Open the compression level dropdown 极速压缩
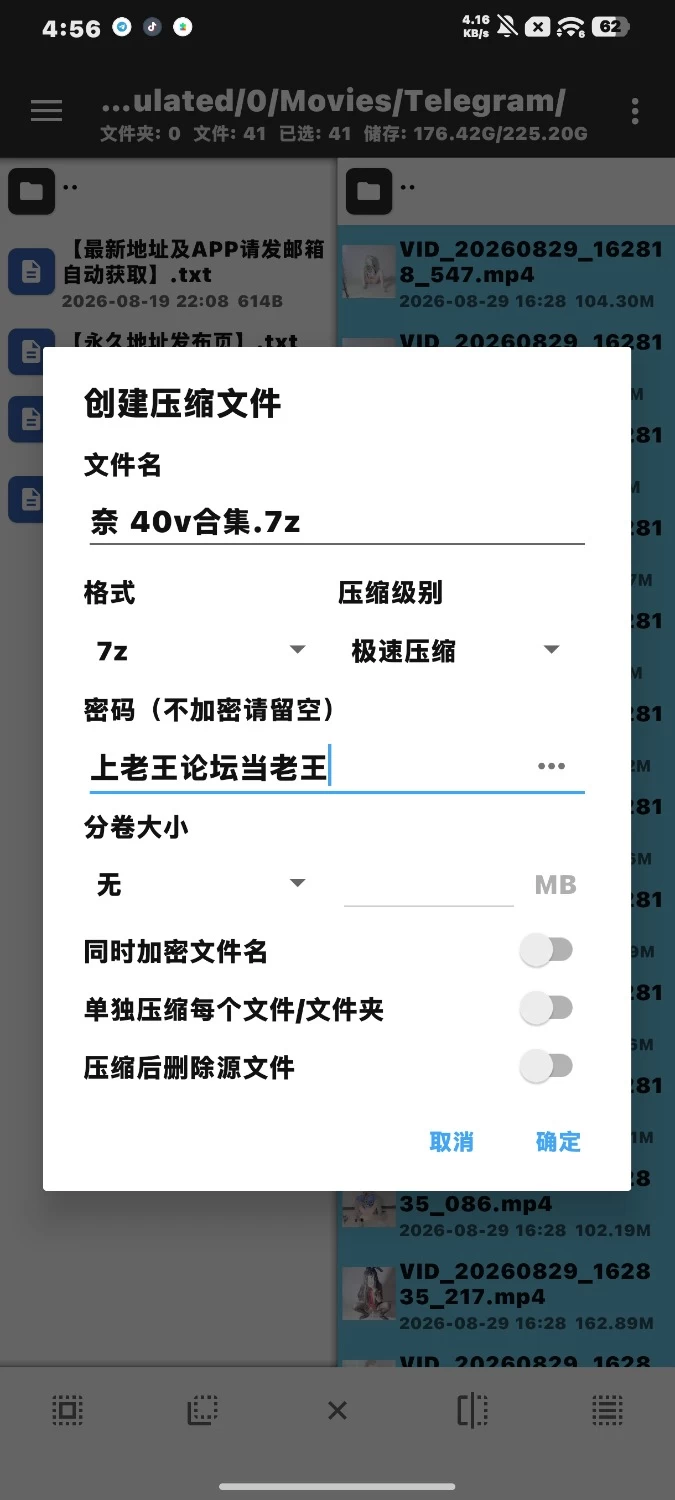 coord(453,651)
